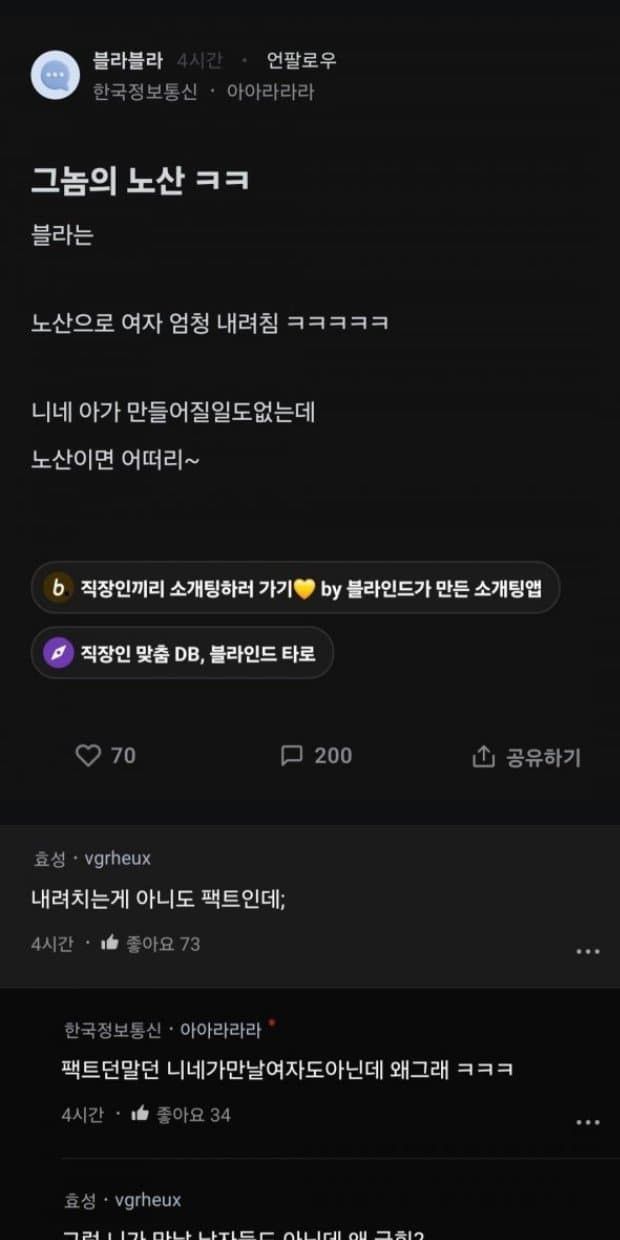Open the 직장인 맞춤 DB, 블라인드 타로 chip
The width and height of the screenshot is (620, 1240).
coord(182,654)
